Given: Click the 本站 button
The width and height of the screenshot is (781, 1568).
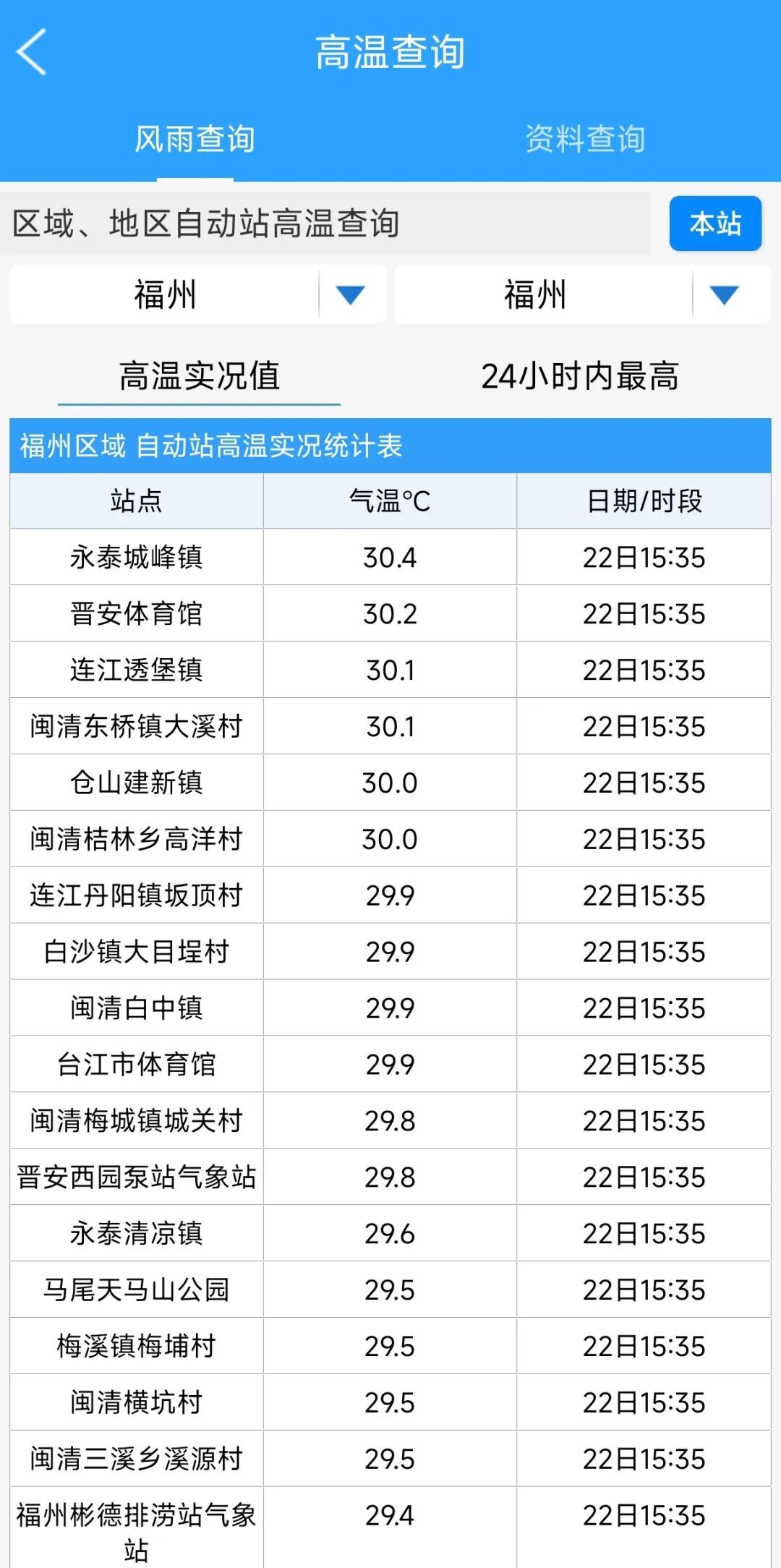Looking at the screenshot, I should click(716, 224).
